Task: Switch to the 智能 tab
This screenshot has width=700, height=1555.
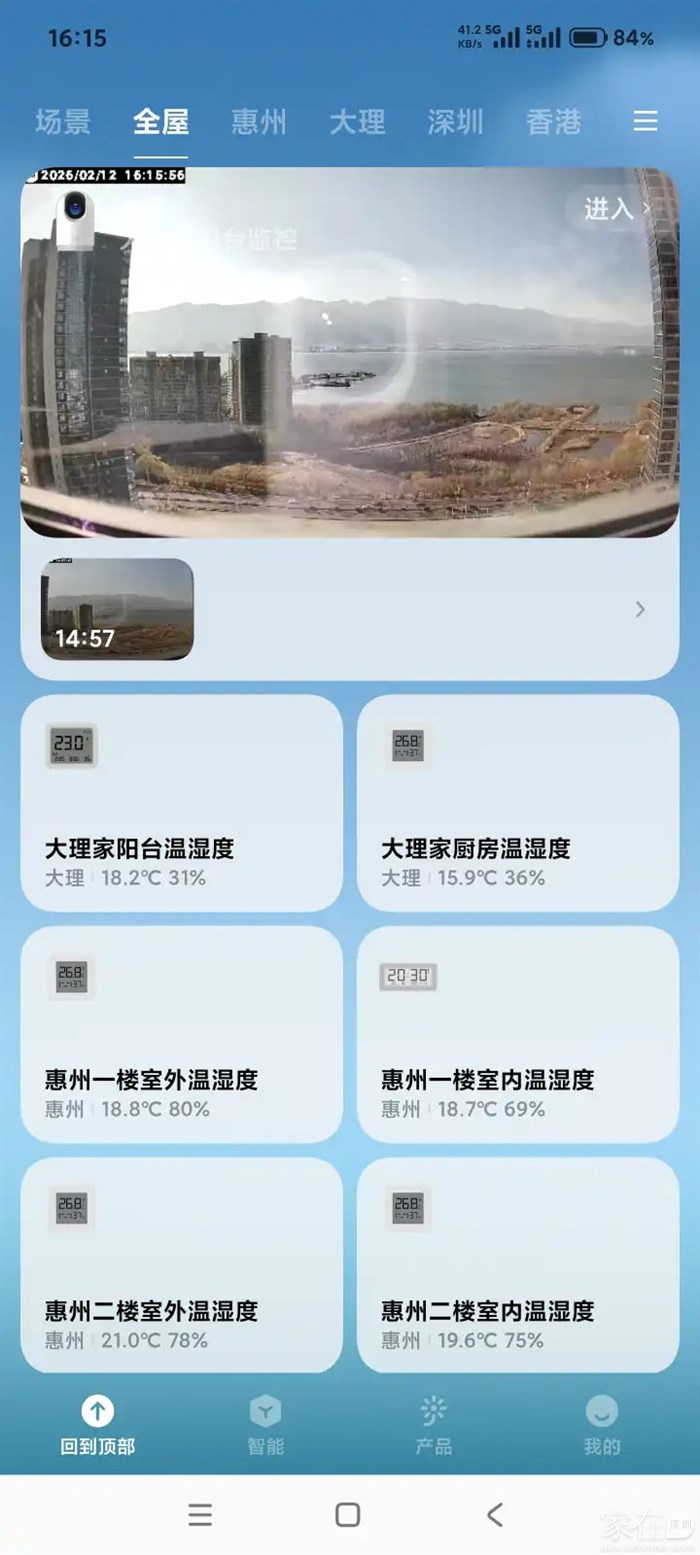Action: coord(265,1425)
